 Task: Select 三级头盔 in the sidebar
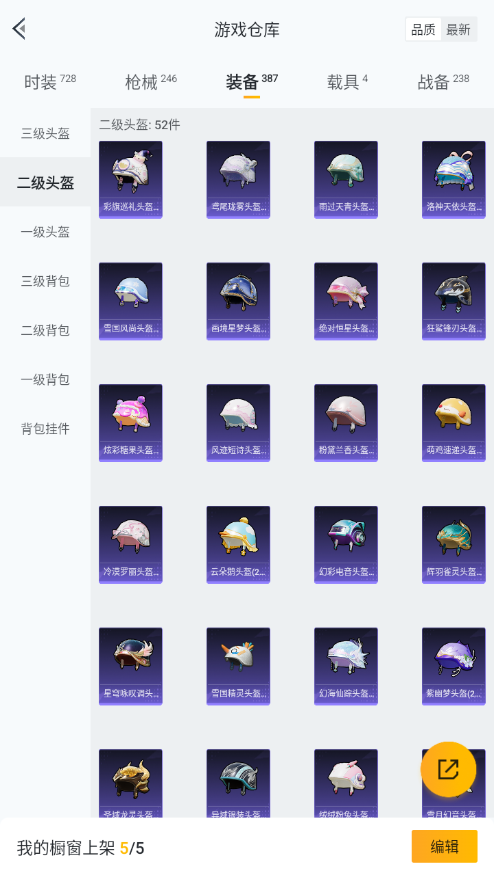45,133
